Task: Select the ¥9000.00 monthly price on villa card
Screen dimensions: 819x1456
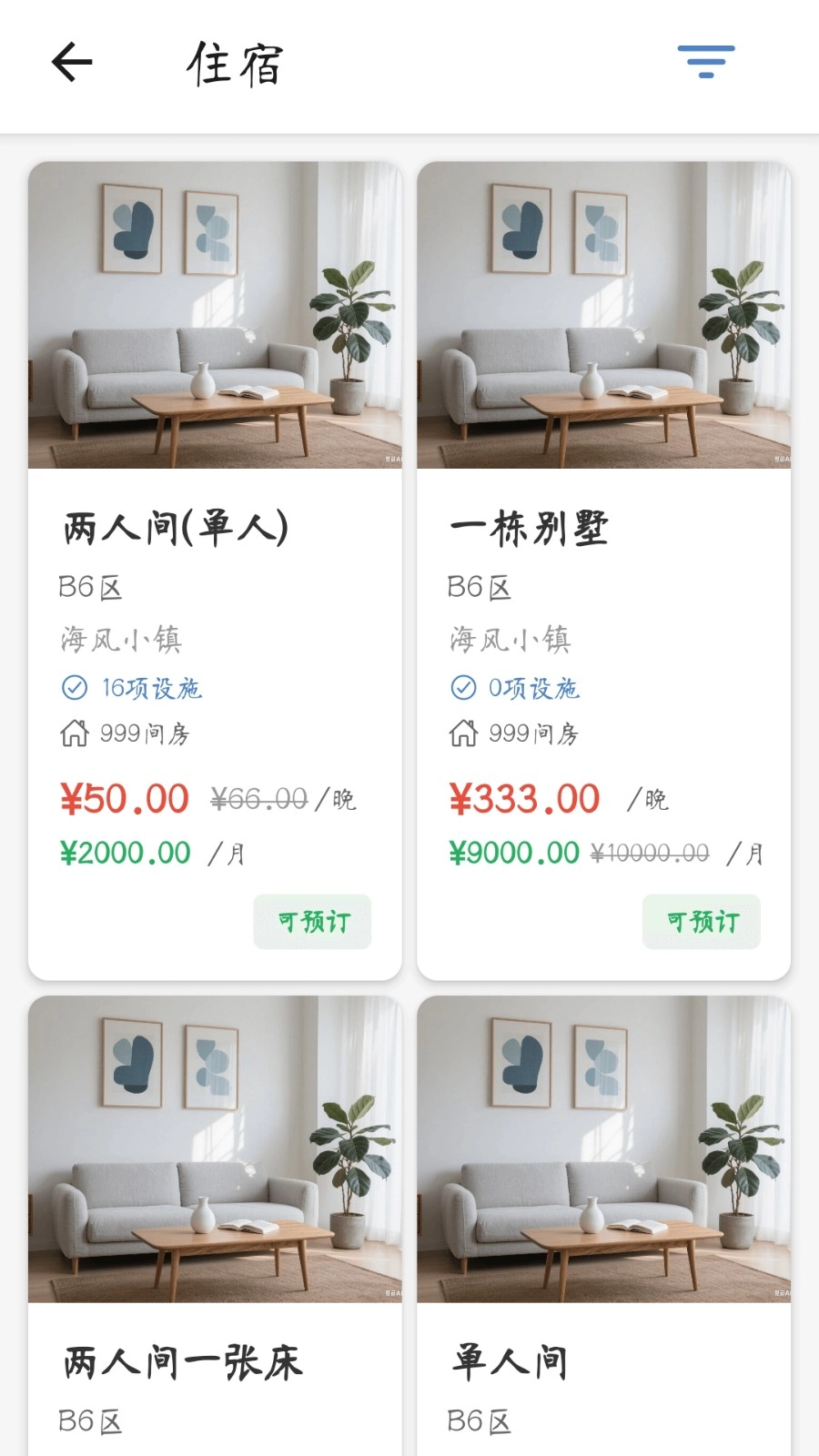Action: pyautogui.click(x=515, y=852)
